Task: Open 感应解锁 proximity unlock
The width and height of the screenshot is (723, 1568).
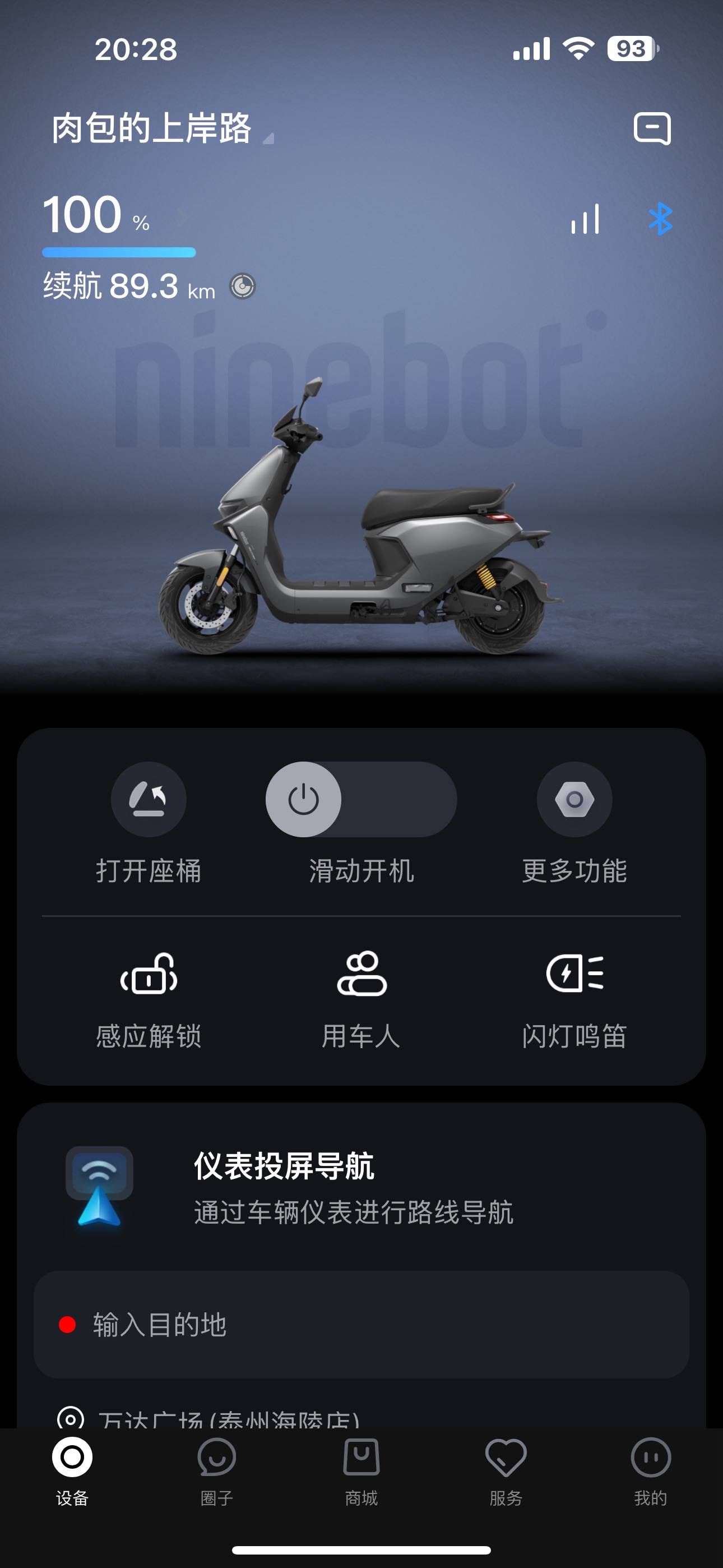Action: [149, 974]
